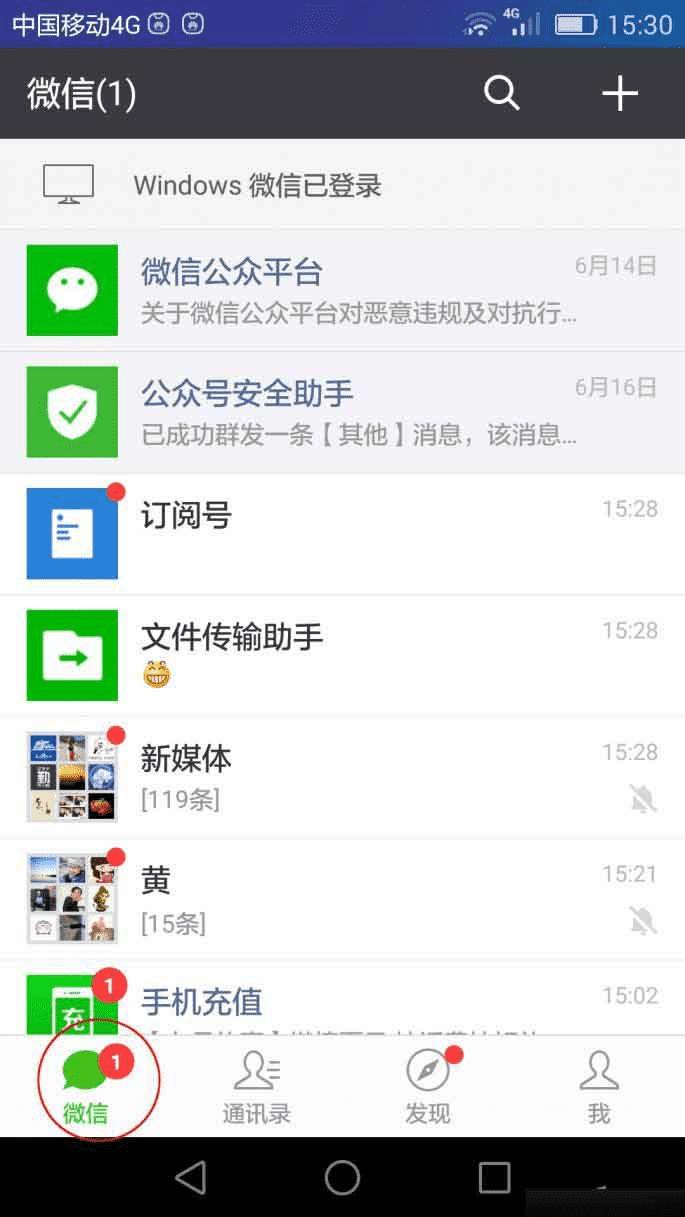
Task: Open the 新媒体 group chat
Action: [342, 776]
